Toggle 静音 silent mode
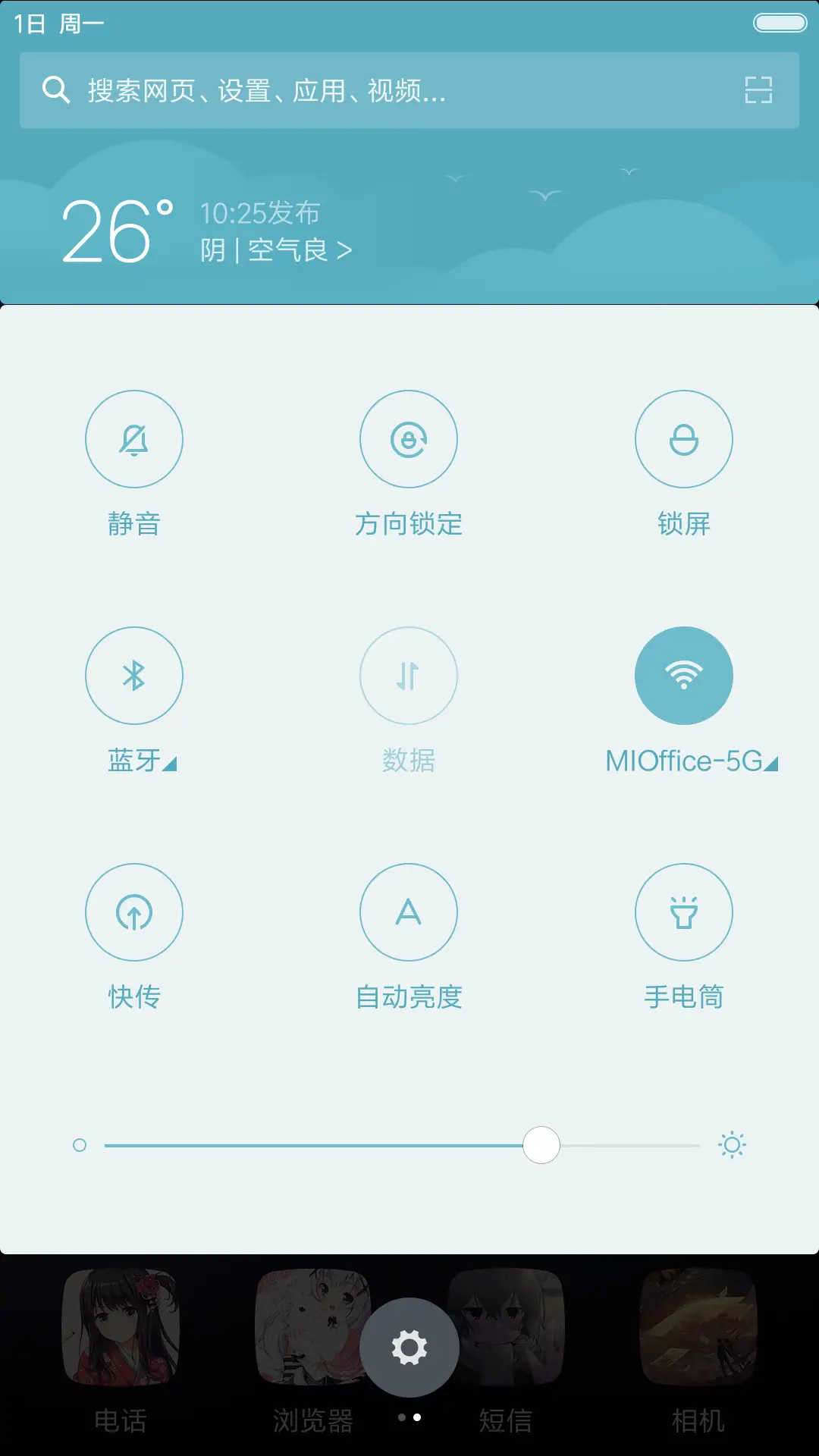The height and width of the screenshot is (1456, 819). [134, 439]
